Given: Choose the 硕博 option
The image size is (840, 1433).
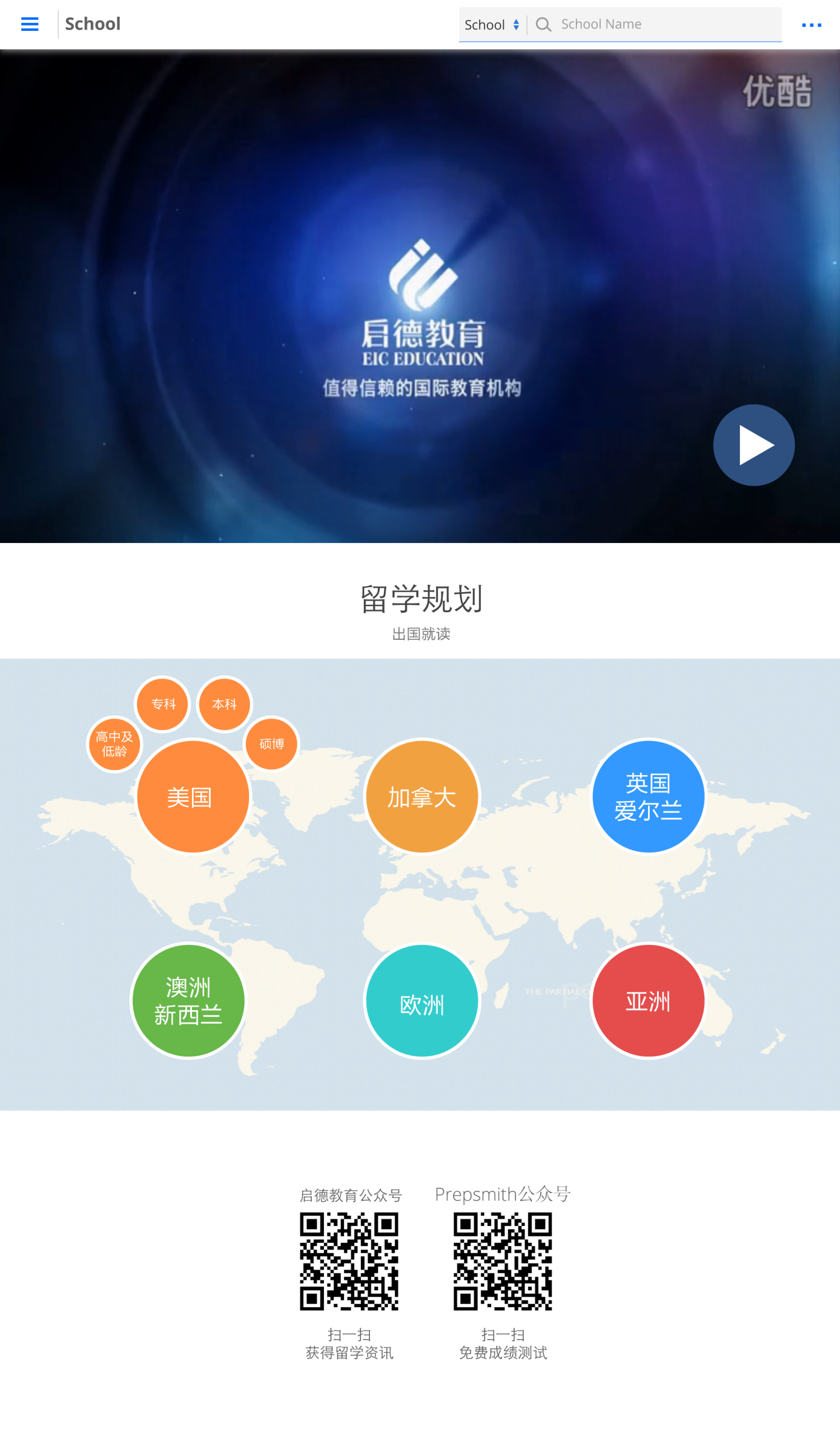Looking at the screenshot, I should click(271, 744).
